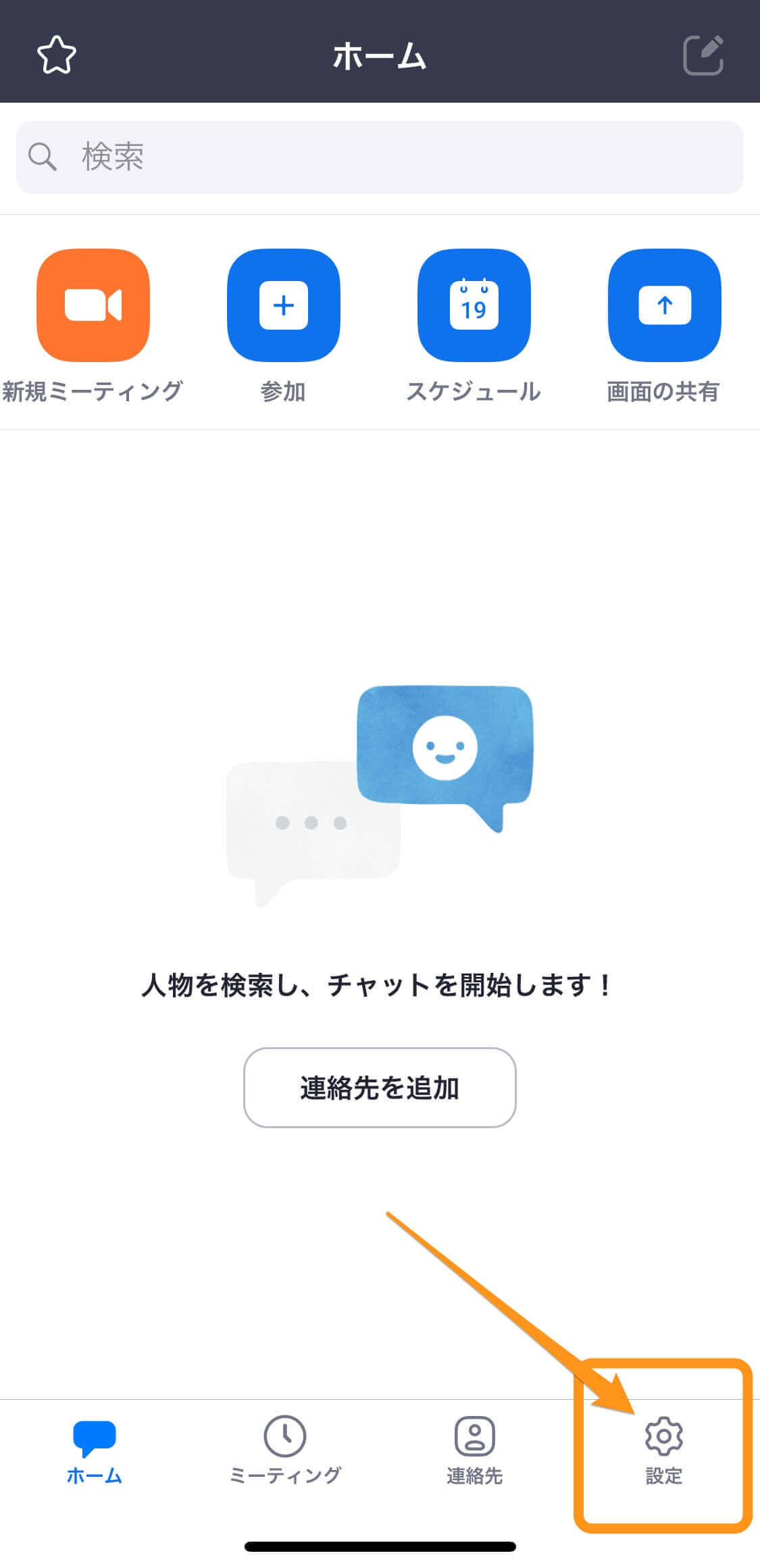This screenshot has width=760, height=1568.
Task: Open スケジュール to schedule a meeting
Action: 474,305
